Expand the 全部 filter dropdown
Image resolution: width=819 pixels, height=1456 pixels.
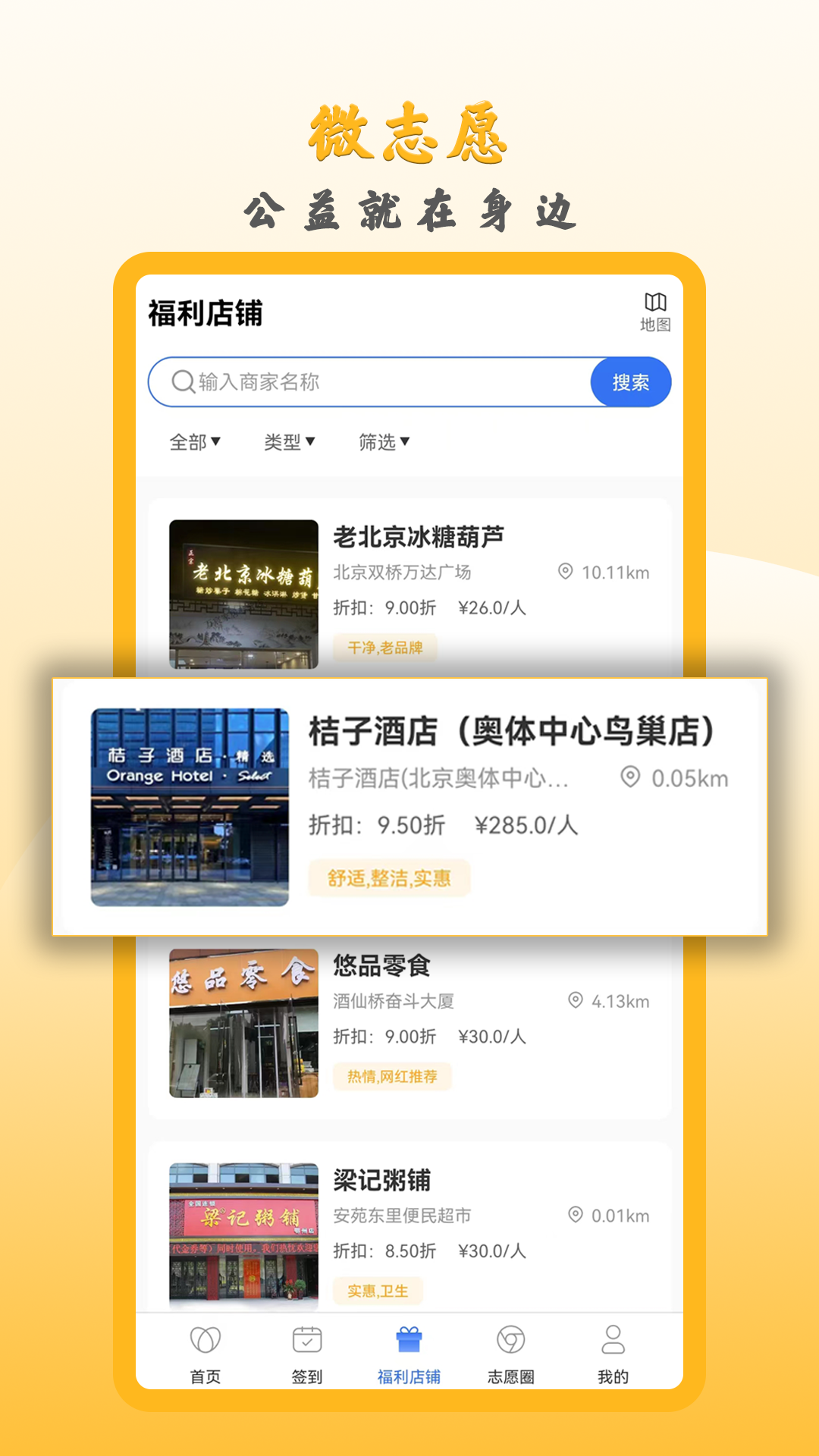click(x=195, y=442)
